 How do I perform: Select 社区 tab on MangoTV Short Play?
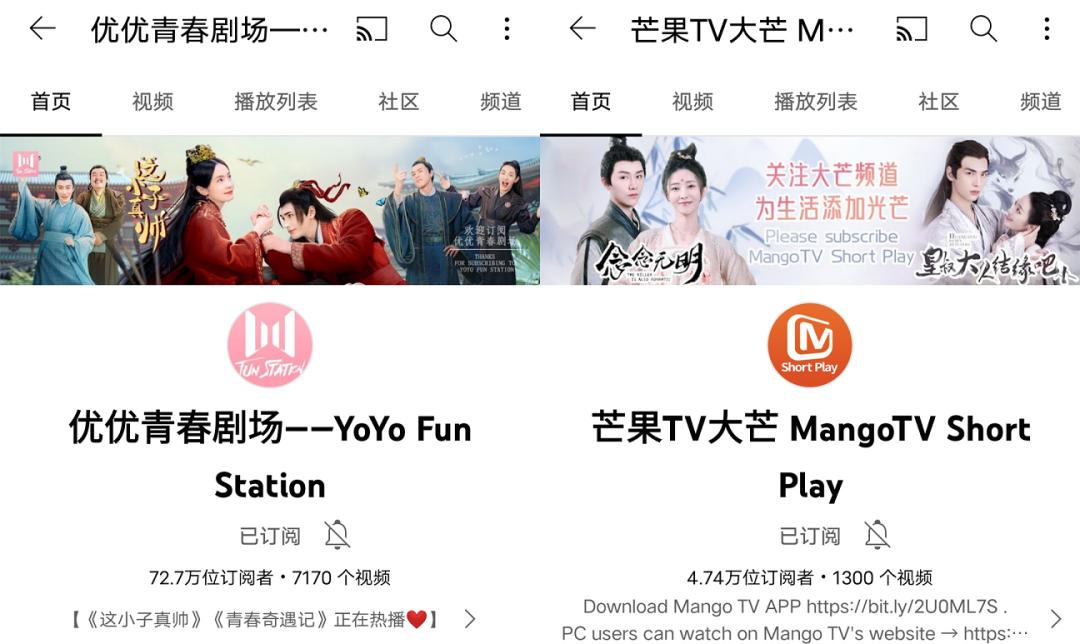[x=939, y=101]
